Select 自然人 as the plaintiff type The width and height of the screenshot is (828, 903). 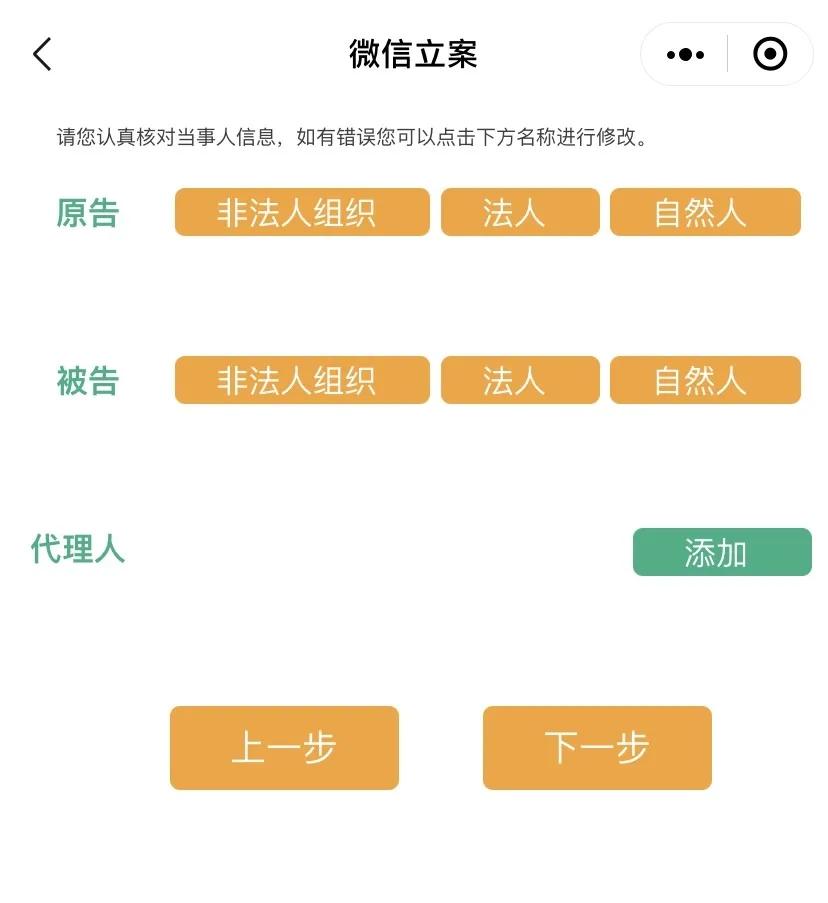click(x=705, y=211)
